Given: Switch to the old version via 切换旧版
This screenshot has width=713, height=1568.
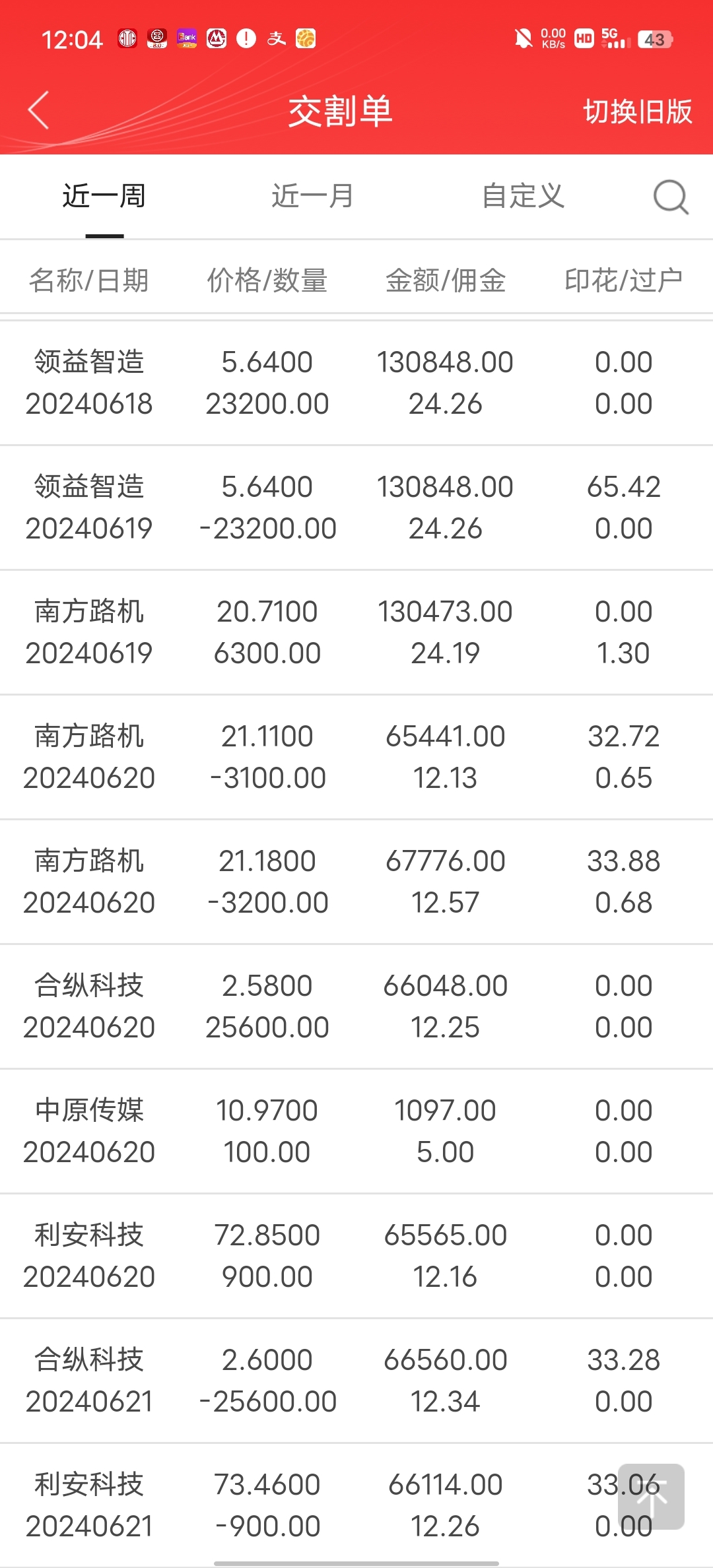Looking at the screenshot, I should click(x=637, y=112).
